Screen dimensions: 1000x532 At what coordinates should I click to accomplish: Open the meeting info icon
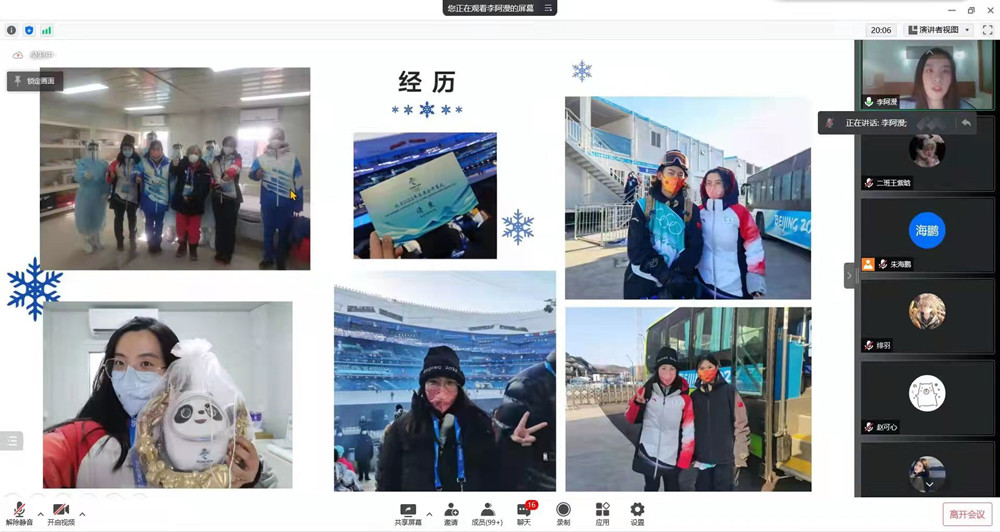click(x=12, y=30)
